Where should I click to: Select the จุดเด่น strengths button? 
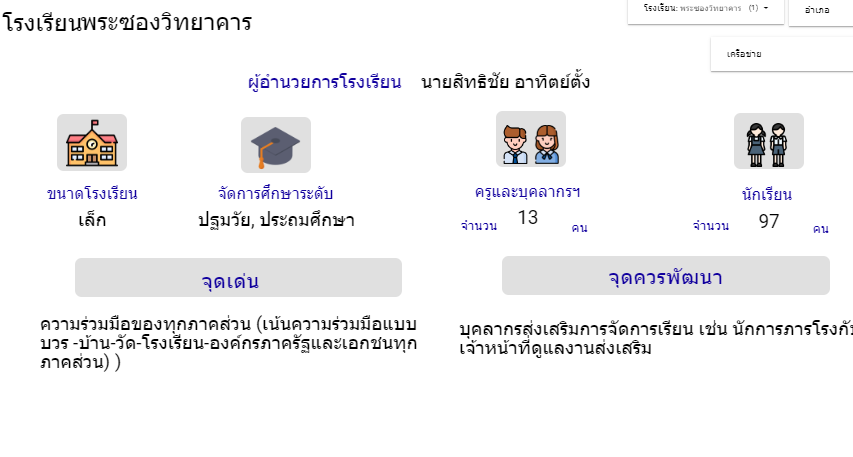238,278
